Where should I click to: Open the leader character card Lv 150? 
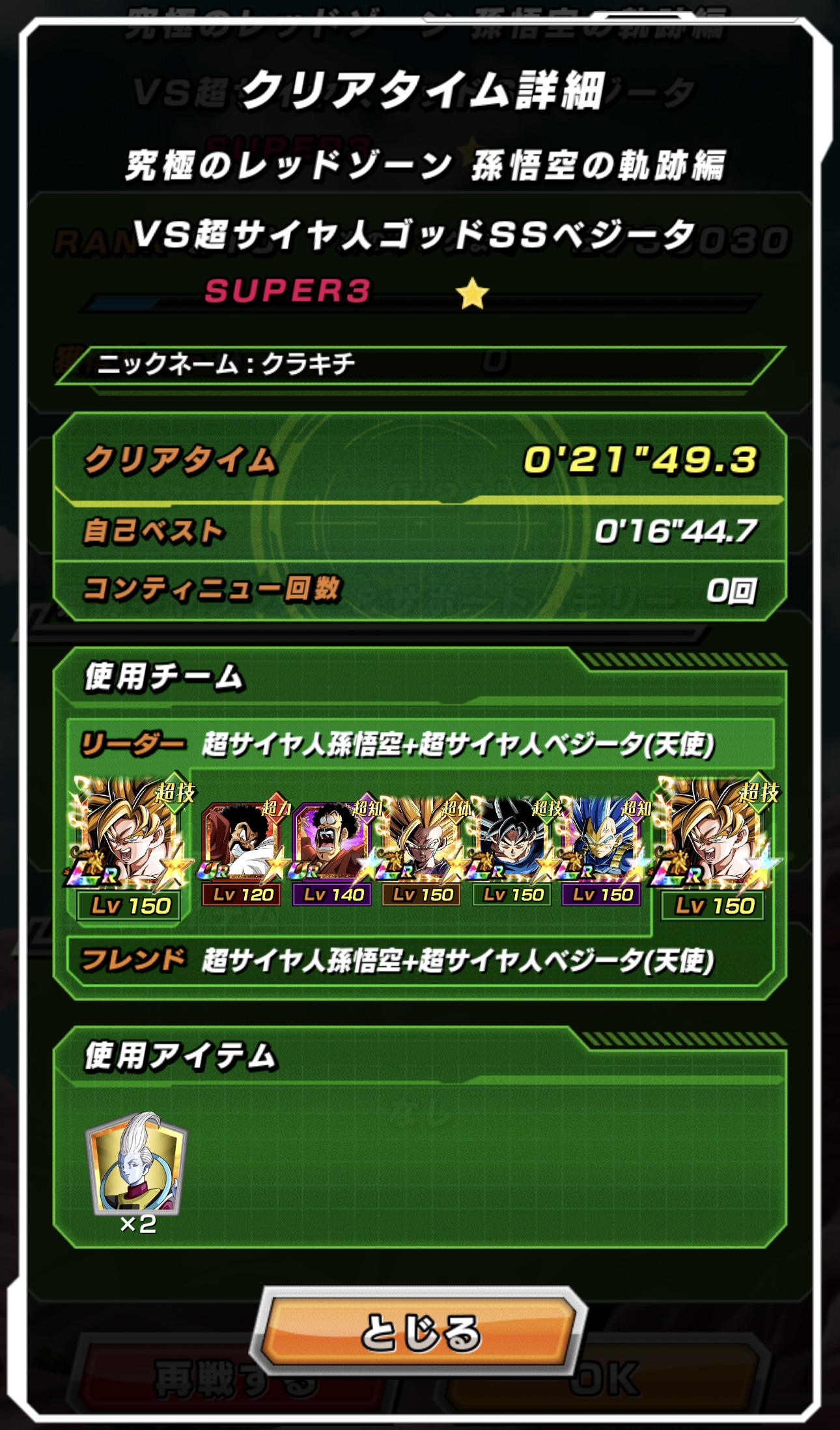pyautogui.click(x=129, y=847)
